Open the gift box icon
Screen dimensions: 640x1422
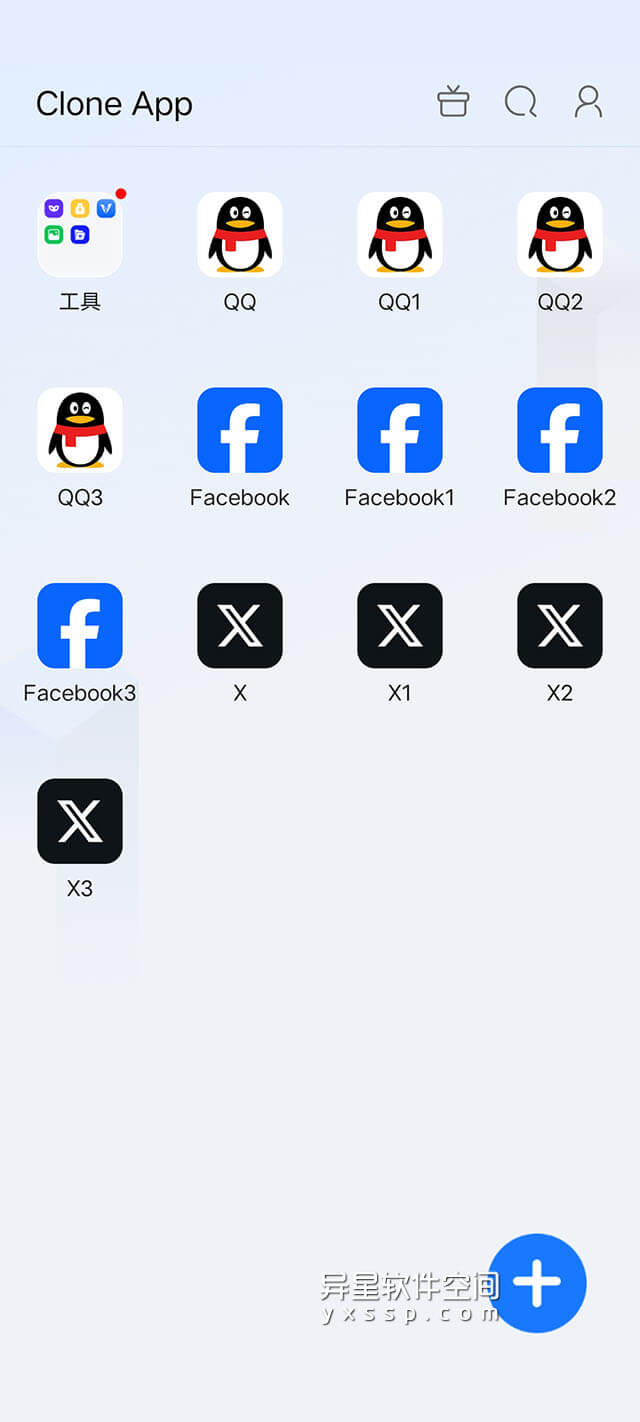(453, 102)
